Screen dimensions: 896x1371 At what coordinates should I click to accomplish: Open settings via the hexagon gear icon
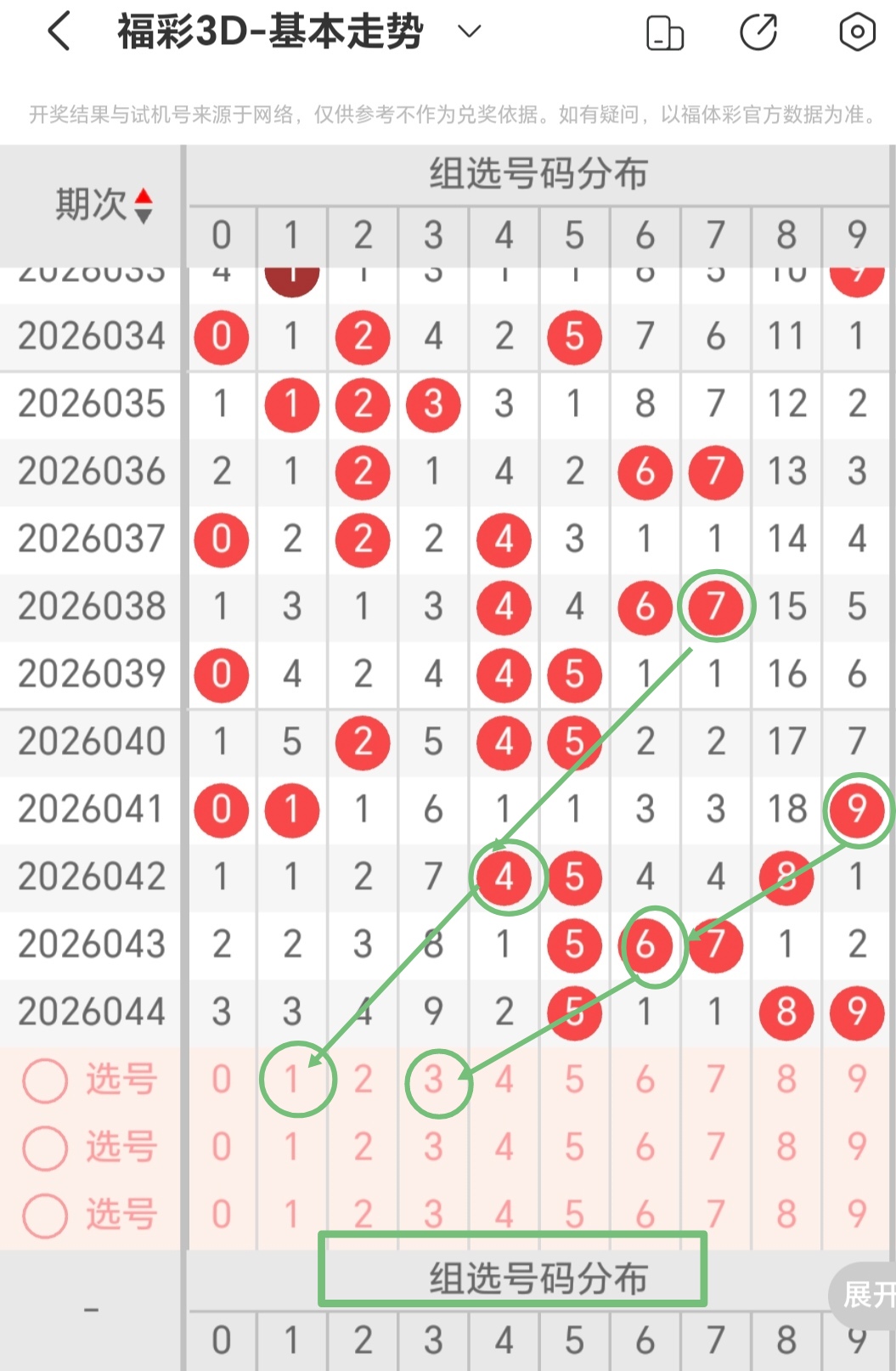(x=856, y=32)
